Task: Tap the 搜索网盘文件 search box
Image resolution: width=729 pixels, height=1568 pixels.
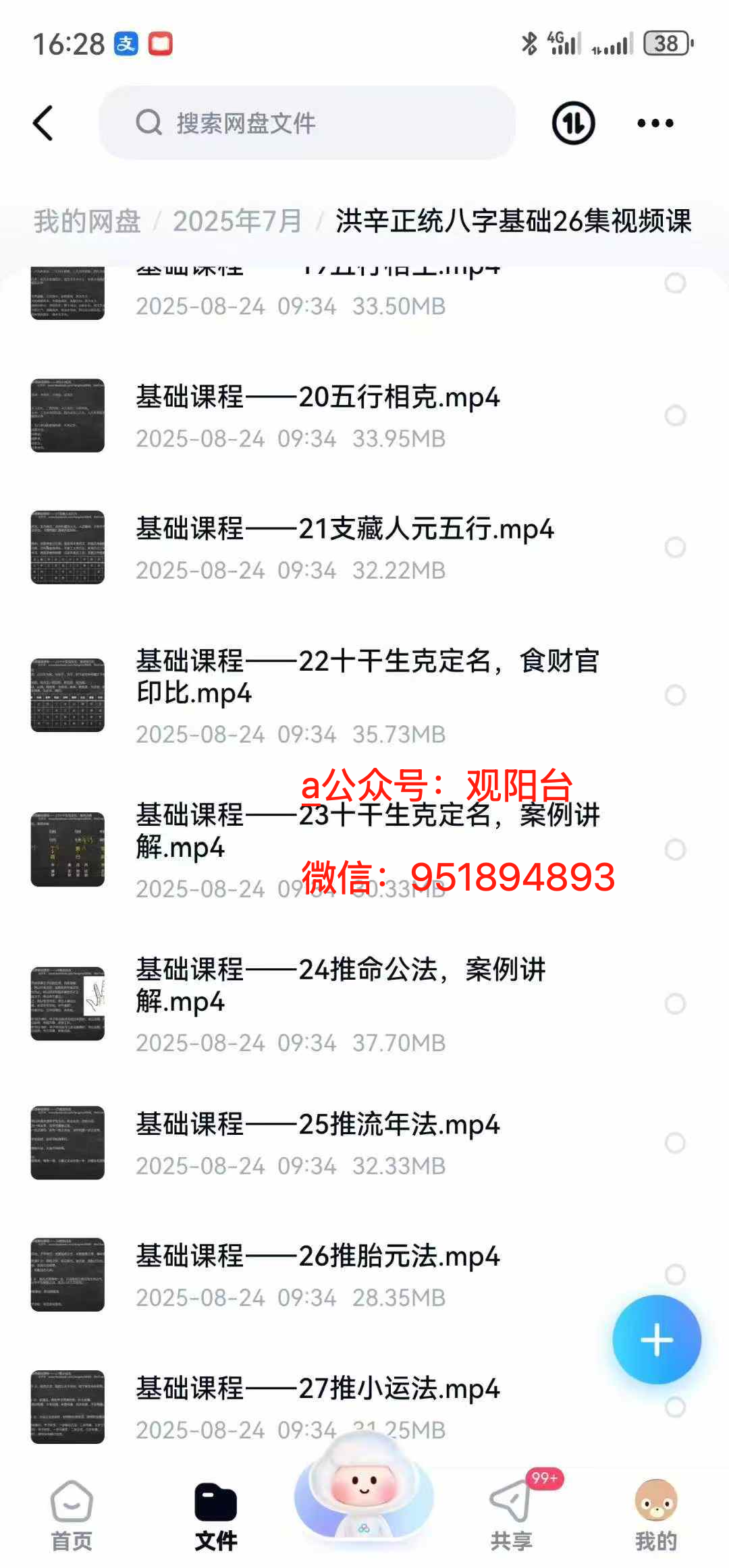Action: (x=307, y=123)
